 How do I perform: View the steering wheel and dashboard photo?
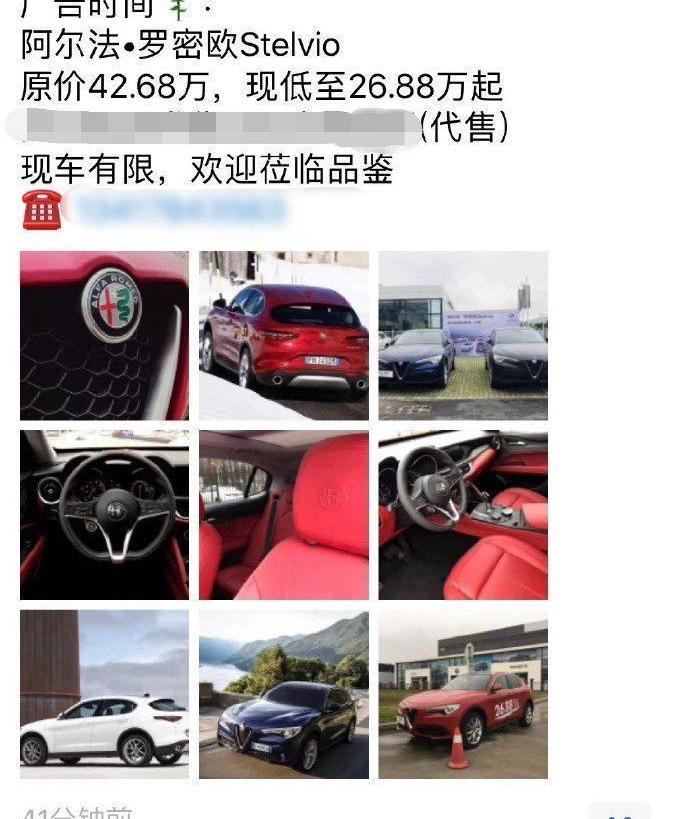104,515
